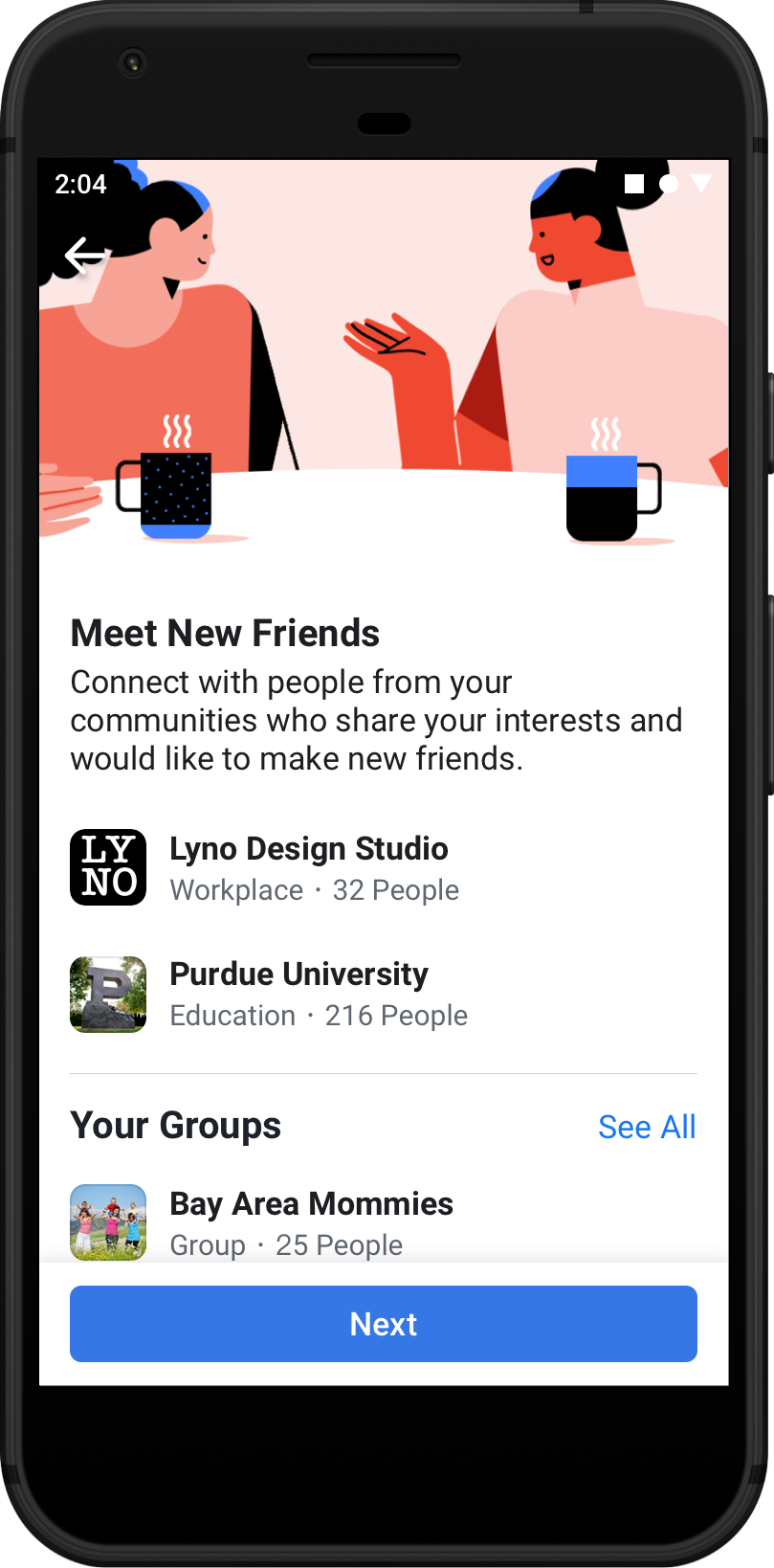The image size is (774, 1568).
Task: Tap the triangle status bar icon
Action: click(701, 183)
